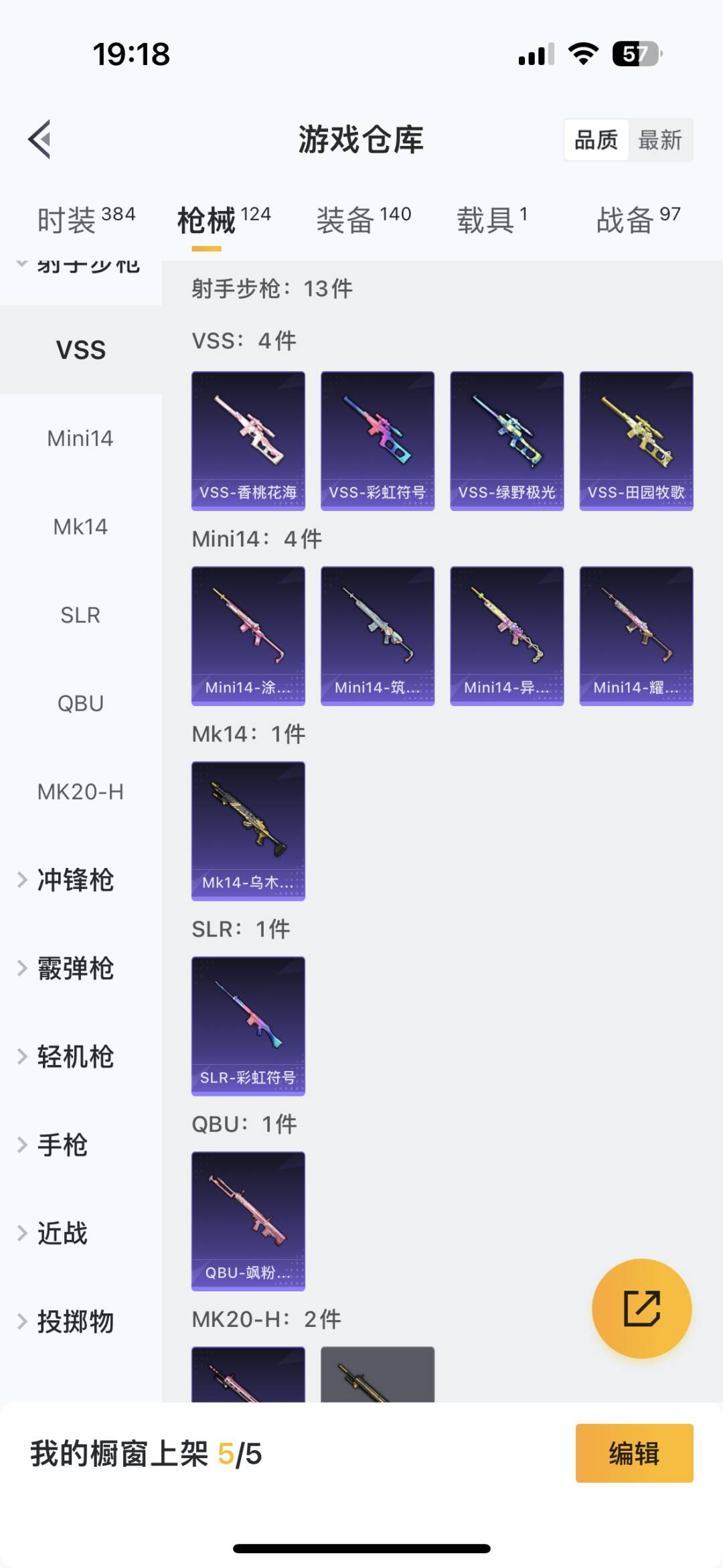The width and height of the screenshot is (723, 1568).
Task: Expand the 霰弹枪 category
Action: point(75,969)
